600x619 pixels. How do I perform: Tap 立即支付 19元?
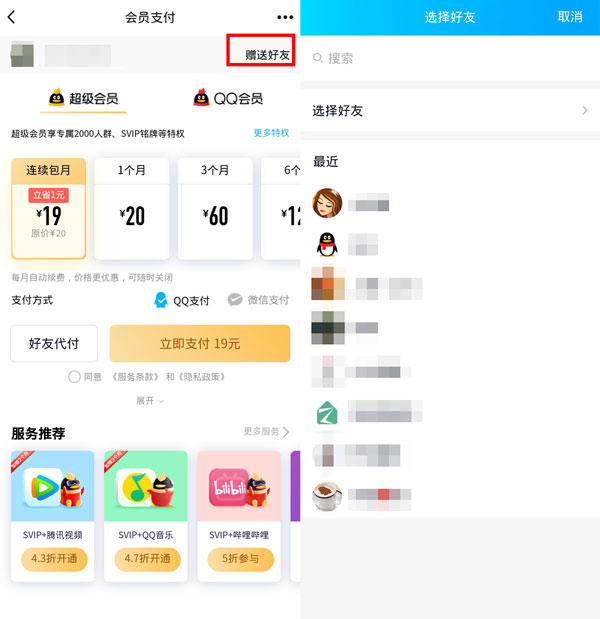click(x=200, y=343)
